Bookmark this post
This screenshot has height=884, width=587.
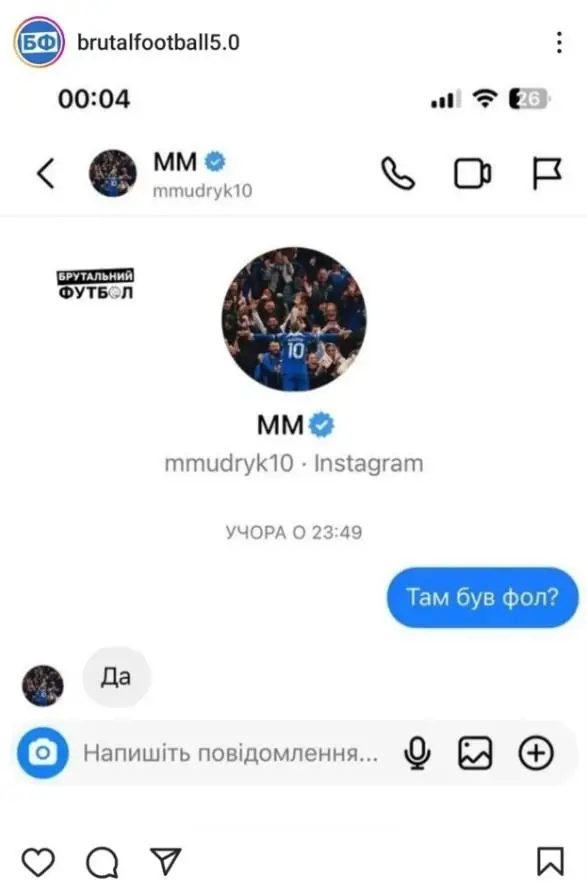coord(550,862)
